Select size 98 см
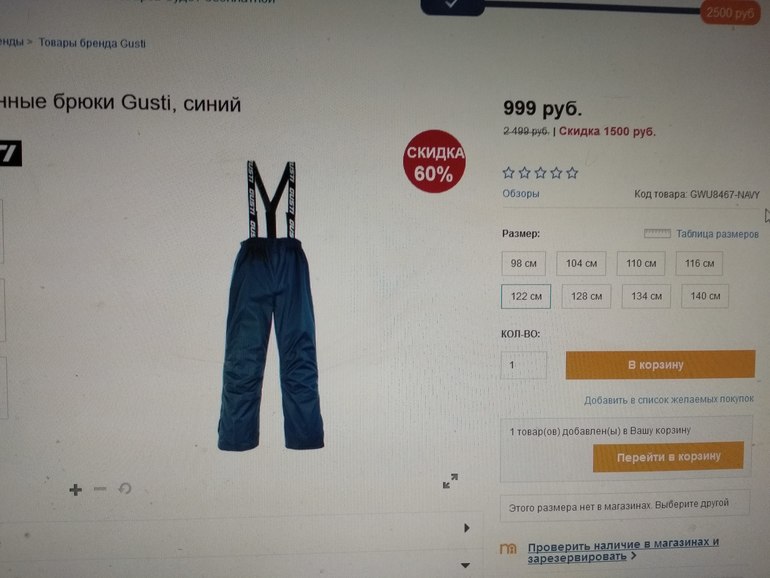Screen dimensions: 770x578 tap(523, 264)
